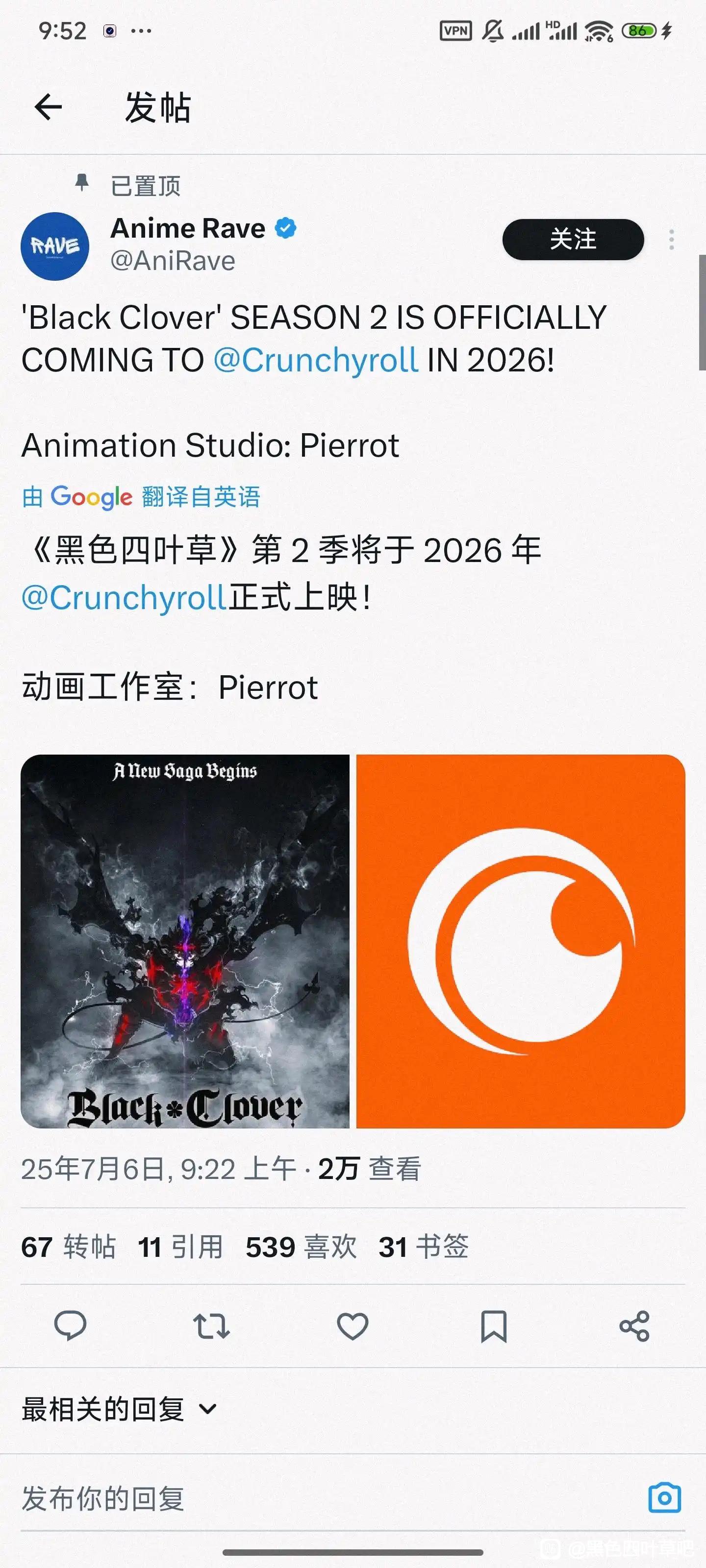Reply to the post via comment icon
Image resolution: width=706 pixels, height=1568 pixels.
click(x=71, y=1326)
